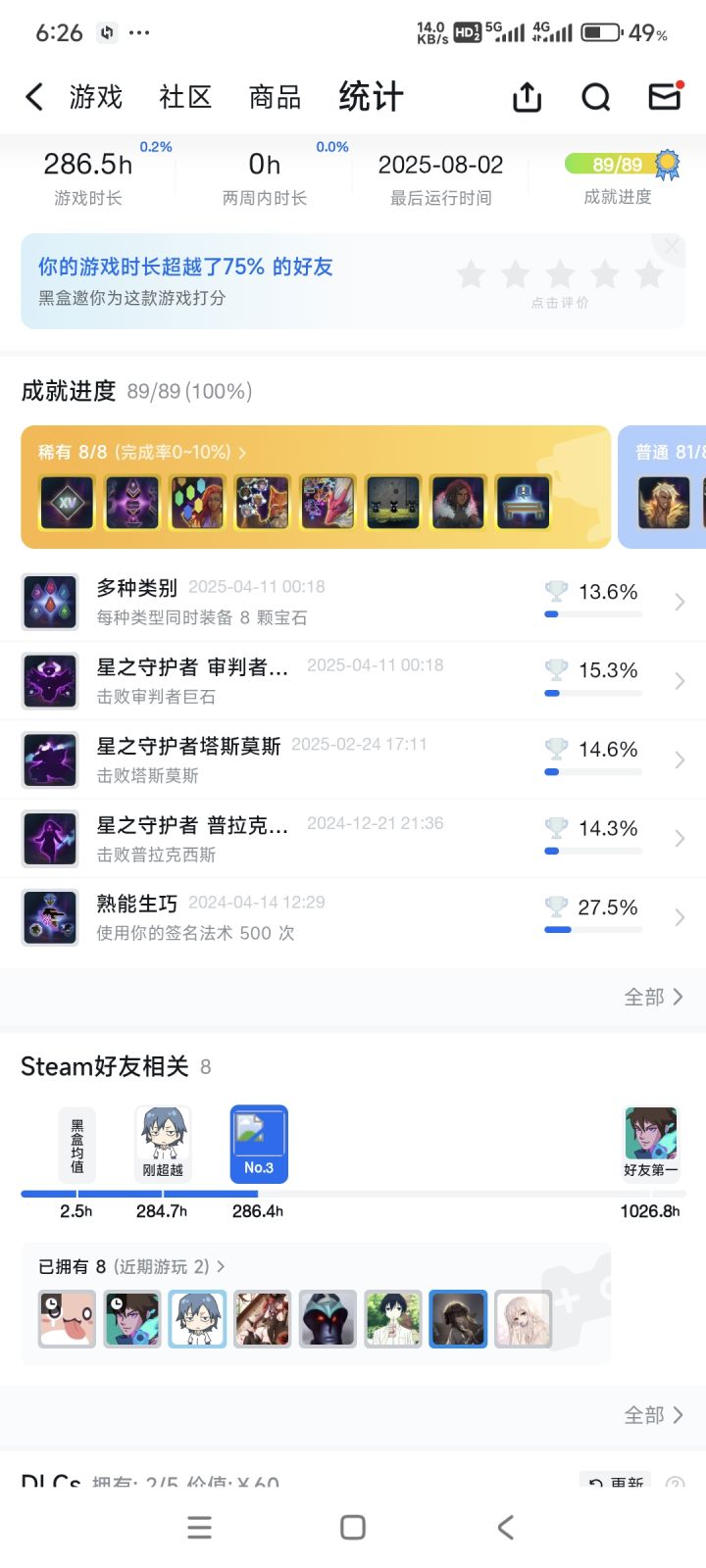The width and height of the screenshot is (706, 1568).
Task: Tap the trophy icon beside 13.6%
Action: click(x=556, y=591)
